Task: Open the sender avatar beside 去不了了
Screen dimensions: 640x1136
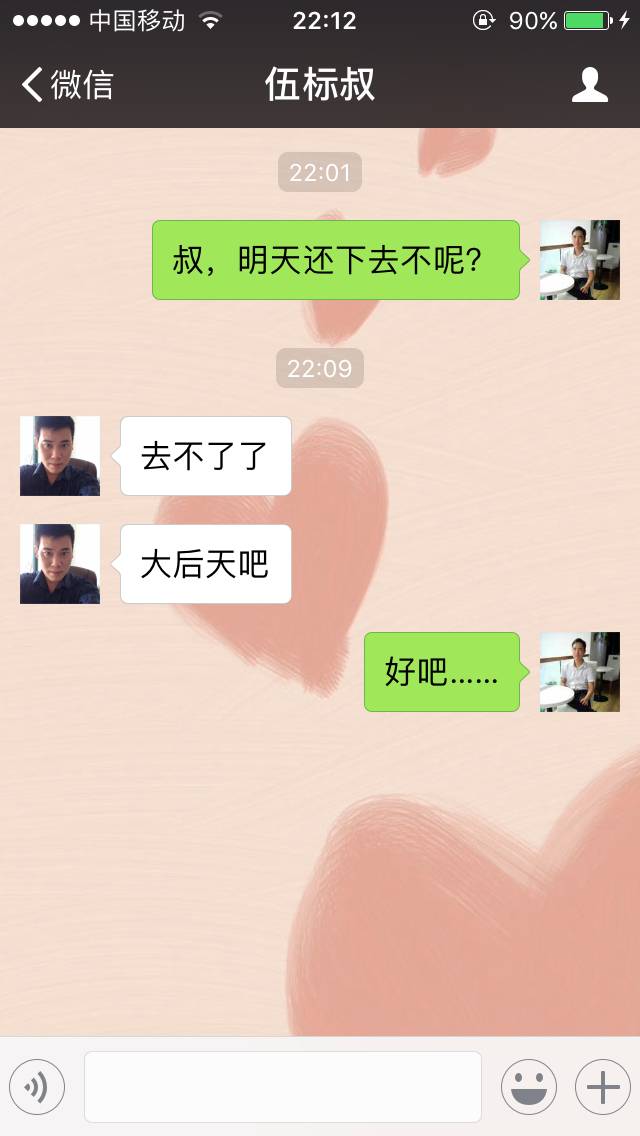Action: pos(60,456)
